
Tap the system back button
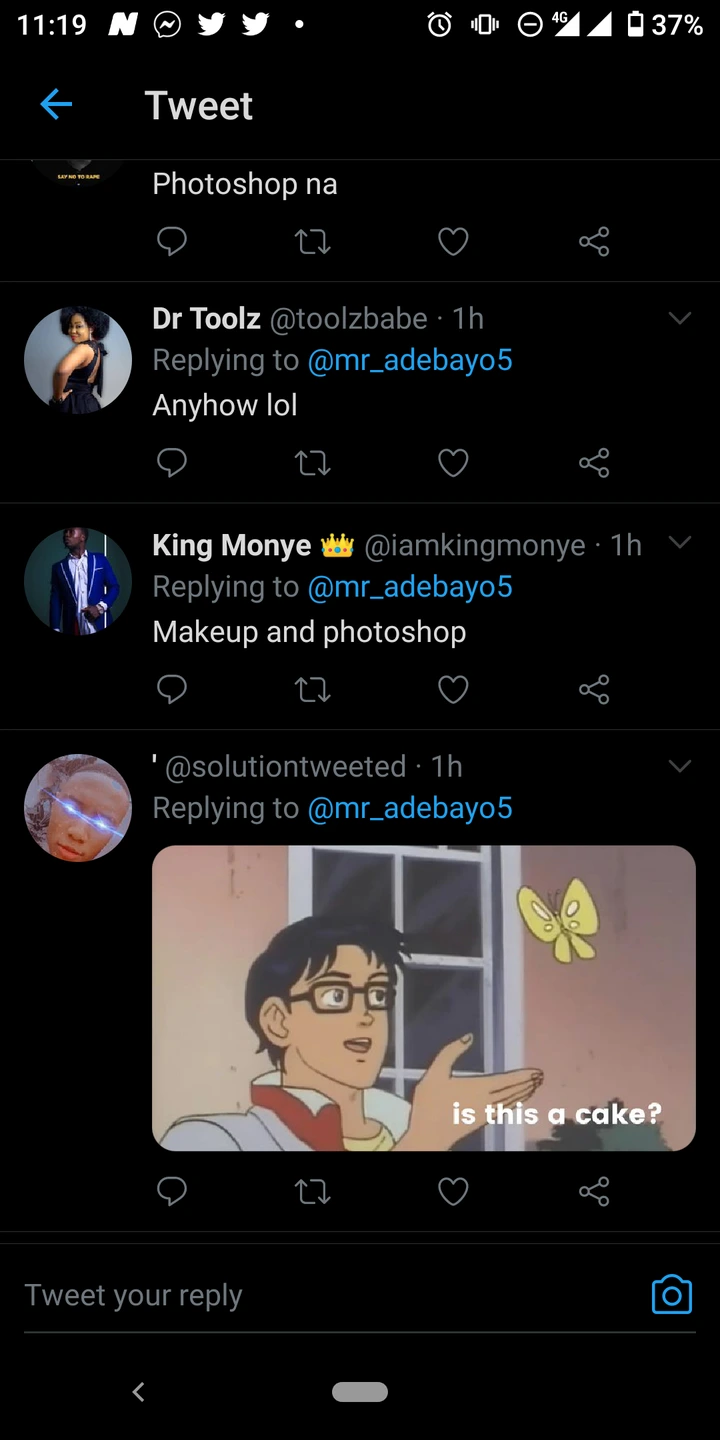pyautogui.click(x=139, y=1391)
